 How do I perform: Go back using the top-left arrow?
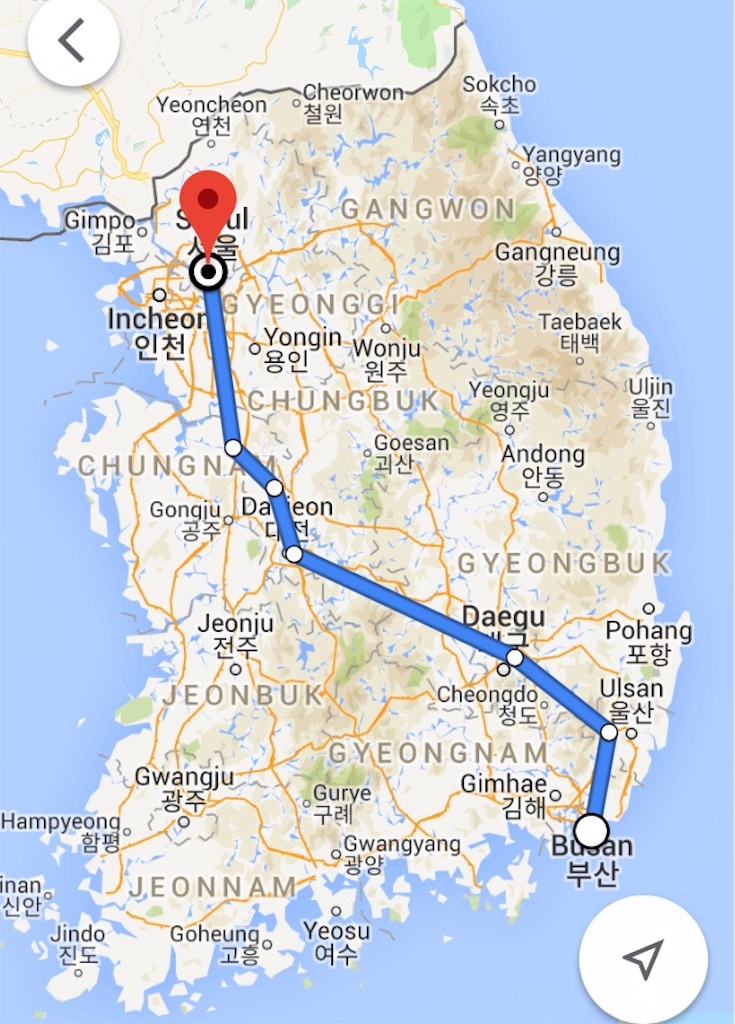73,41
